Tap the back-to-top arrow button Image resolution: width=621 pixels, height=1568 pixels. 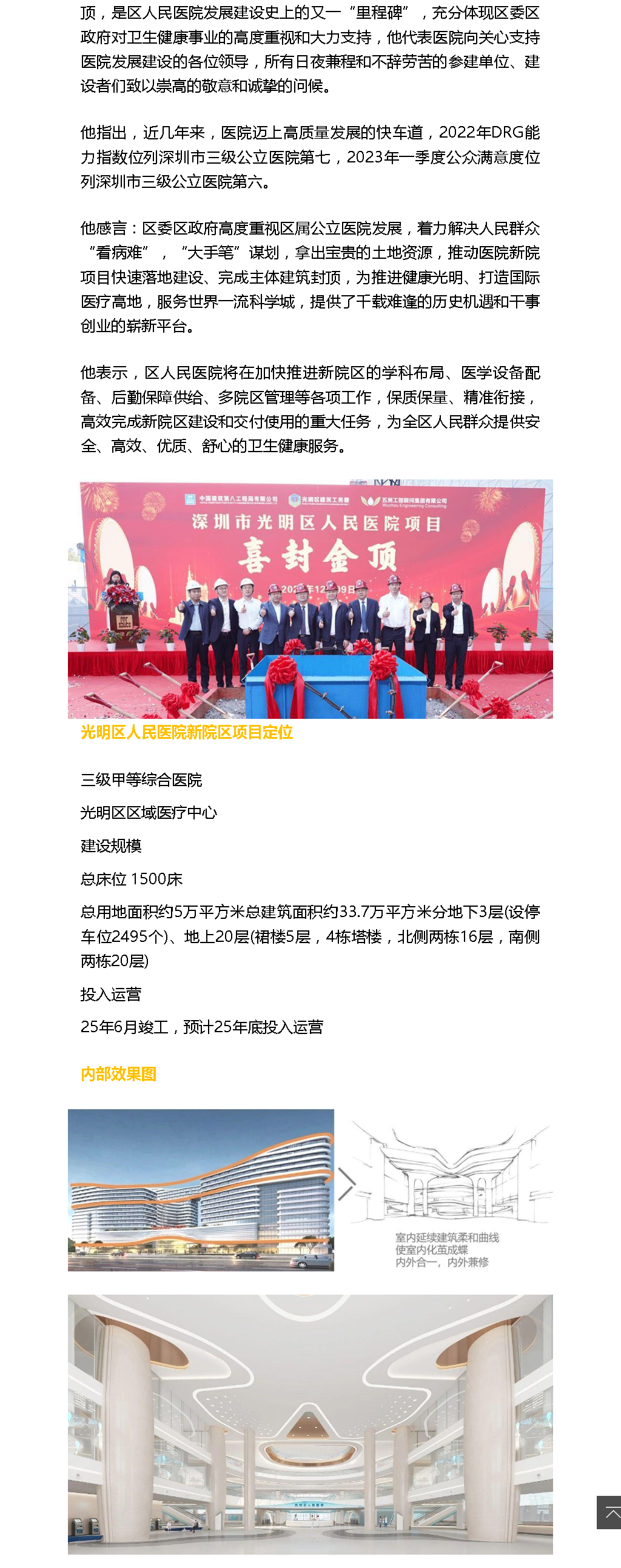tap(609, 1512)
